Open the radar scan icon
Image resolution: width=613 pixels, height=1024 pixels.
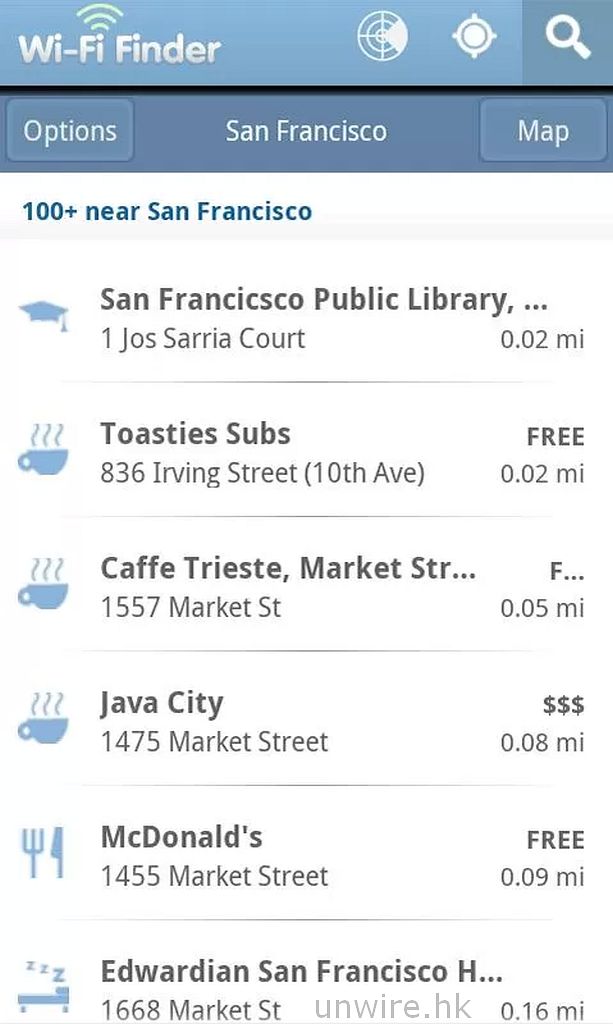(383, 38)
